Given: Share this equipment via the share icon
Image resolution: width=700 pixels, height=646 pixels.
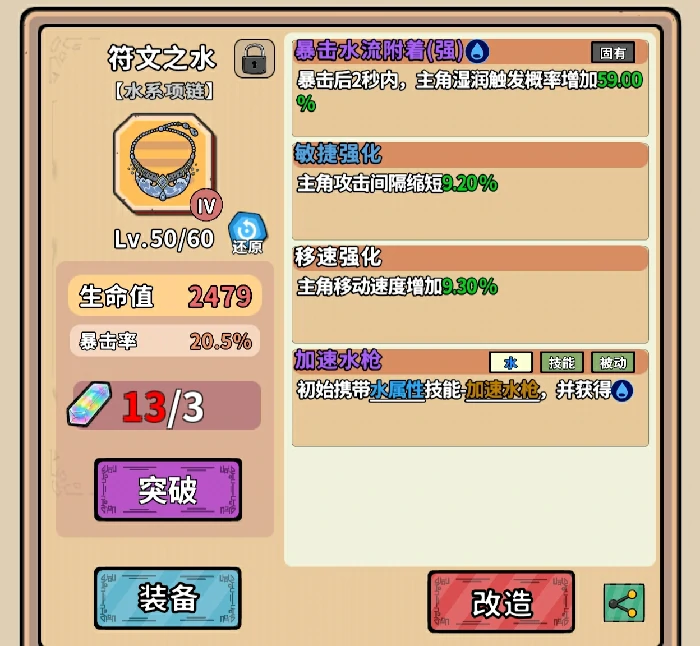Looking at the screenshot, I should pos(624,603).
